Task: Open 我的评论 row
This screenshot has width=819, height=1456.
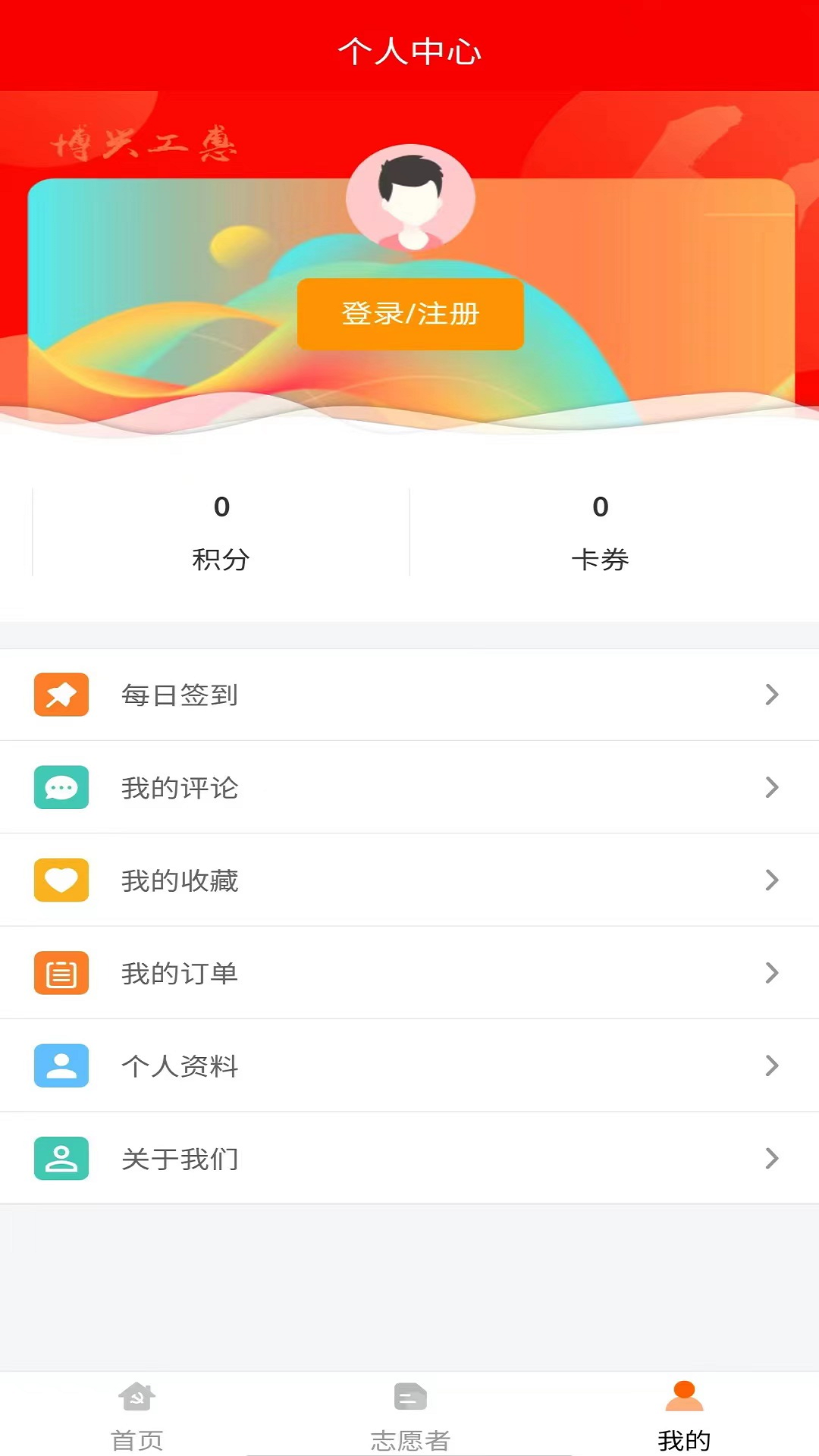Action: click(x=409, y=787)
